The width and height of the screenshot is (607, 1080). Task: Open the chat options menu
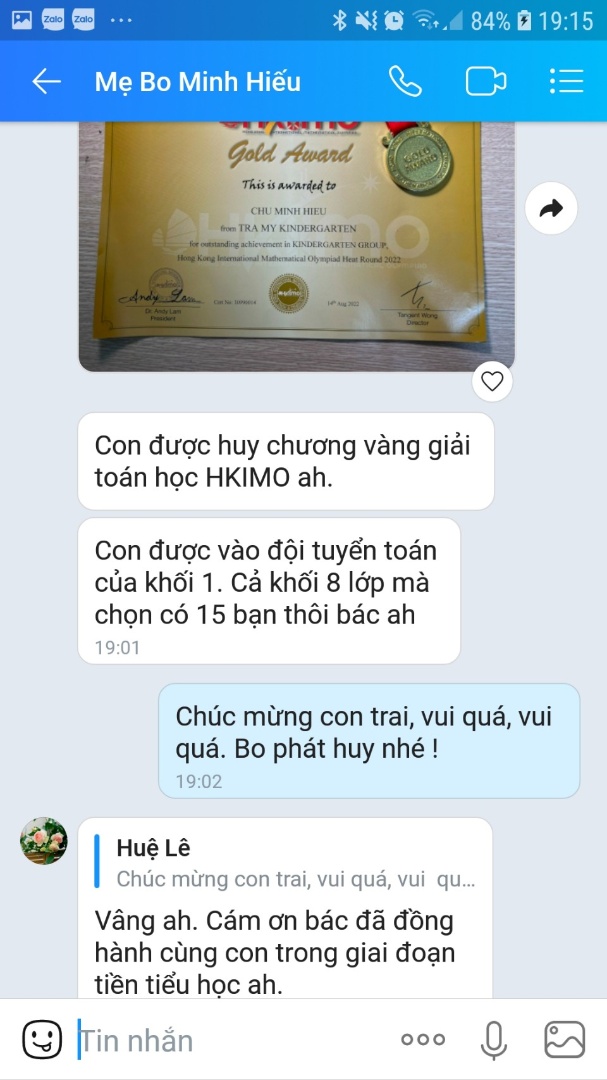coord(566,82)
